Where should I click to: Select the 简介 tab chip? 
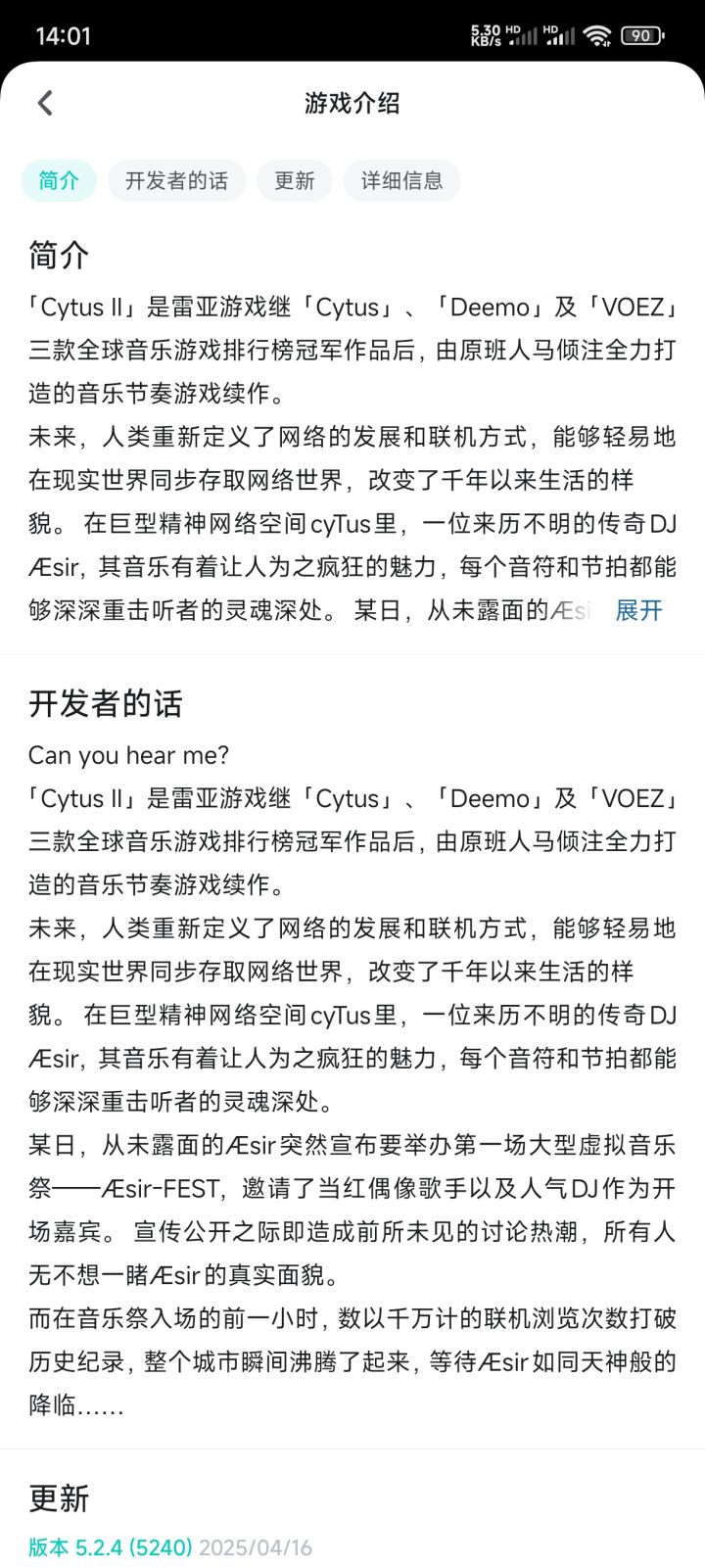coord(59,180)
